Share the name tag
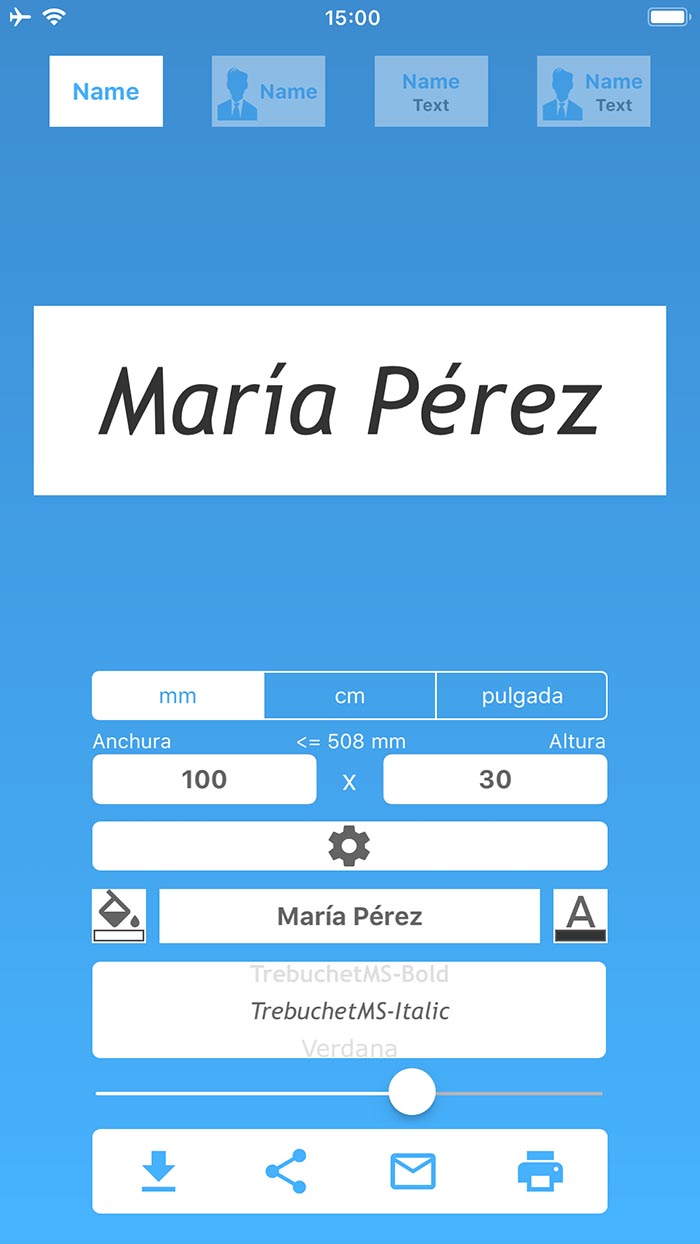 pyautogui.click(x=286, y=1171)
